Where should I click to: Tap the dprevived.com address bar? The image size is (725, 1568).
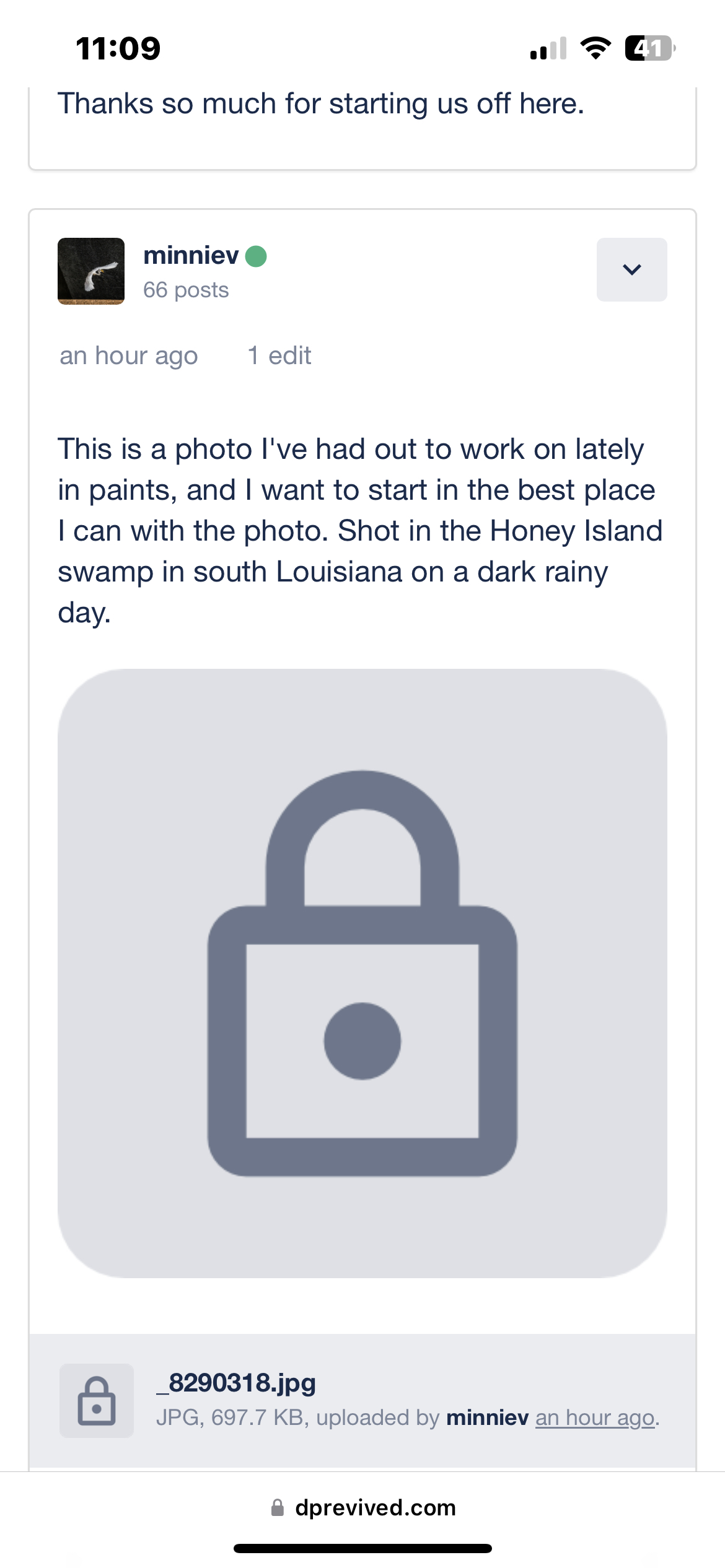coord(364,1507)
